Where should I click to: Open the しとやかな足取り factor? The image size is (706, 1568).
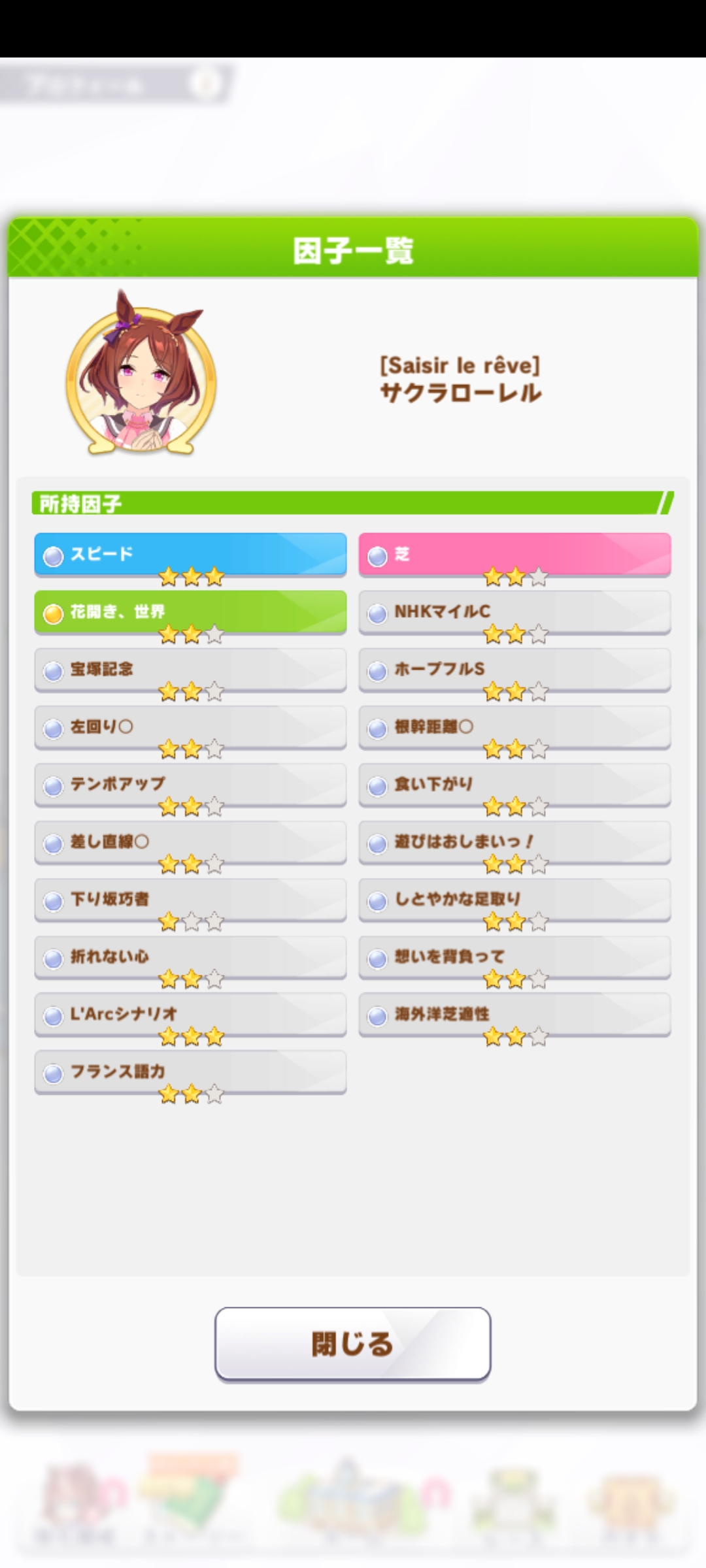[514, 899]
